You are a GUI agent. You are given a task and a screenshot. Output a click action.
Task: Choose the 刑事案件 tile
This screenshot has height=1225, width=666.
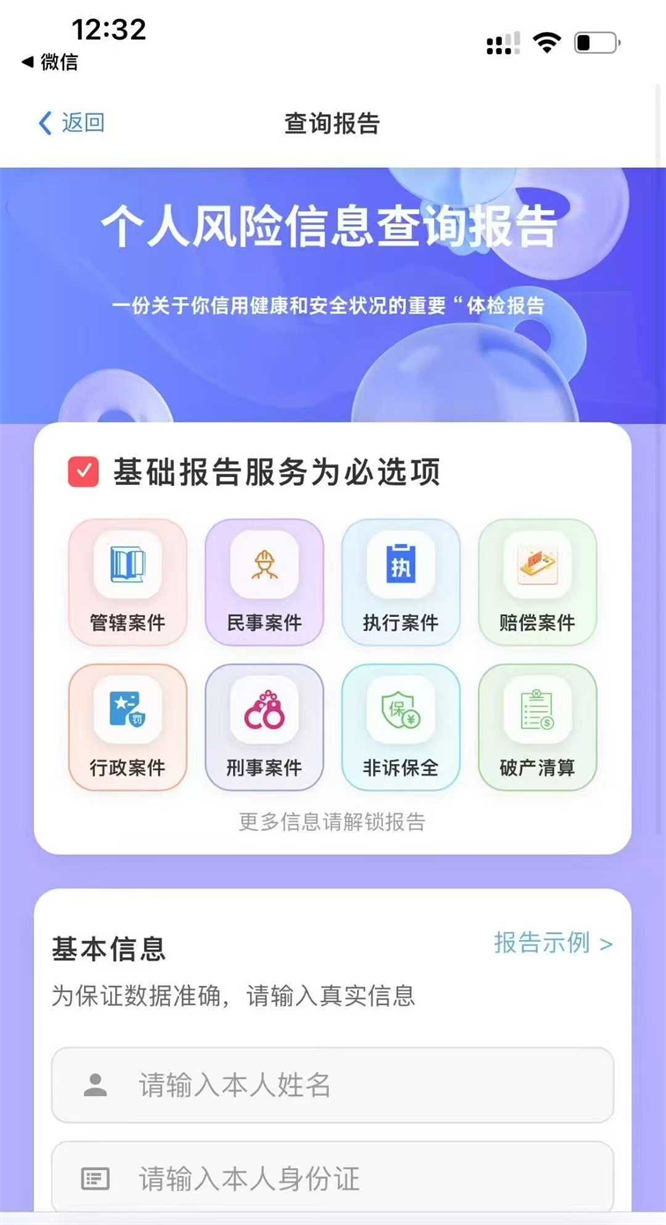[264, 727]
